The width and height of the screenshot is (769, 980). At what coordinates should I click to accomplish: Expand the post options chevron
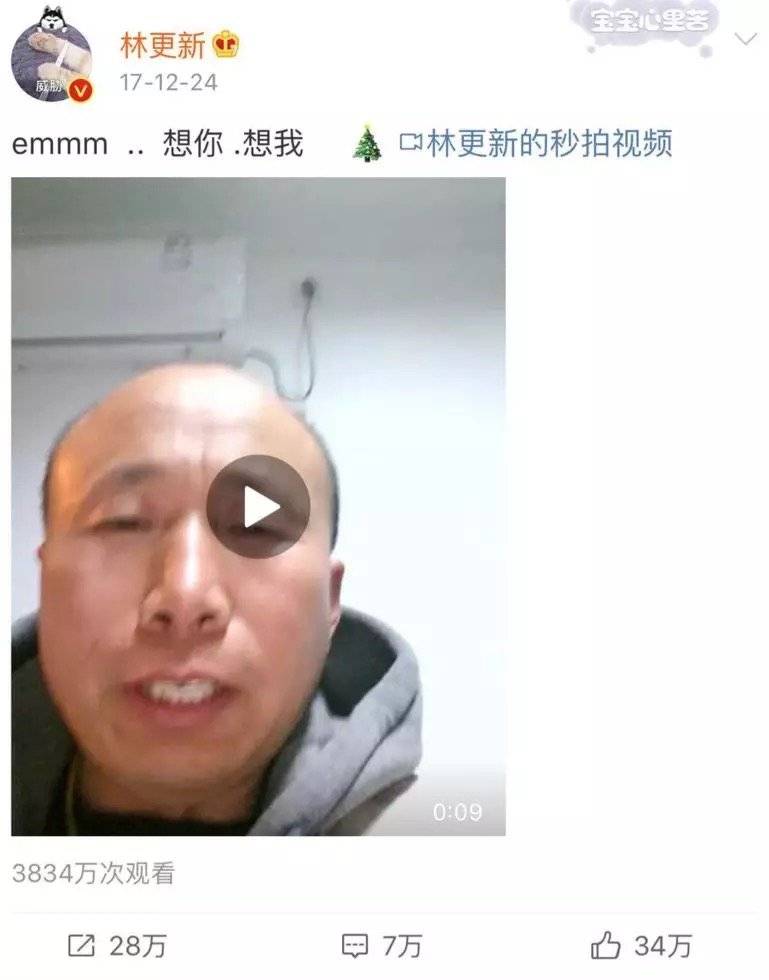(x=746, y=39)
